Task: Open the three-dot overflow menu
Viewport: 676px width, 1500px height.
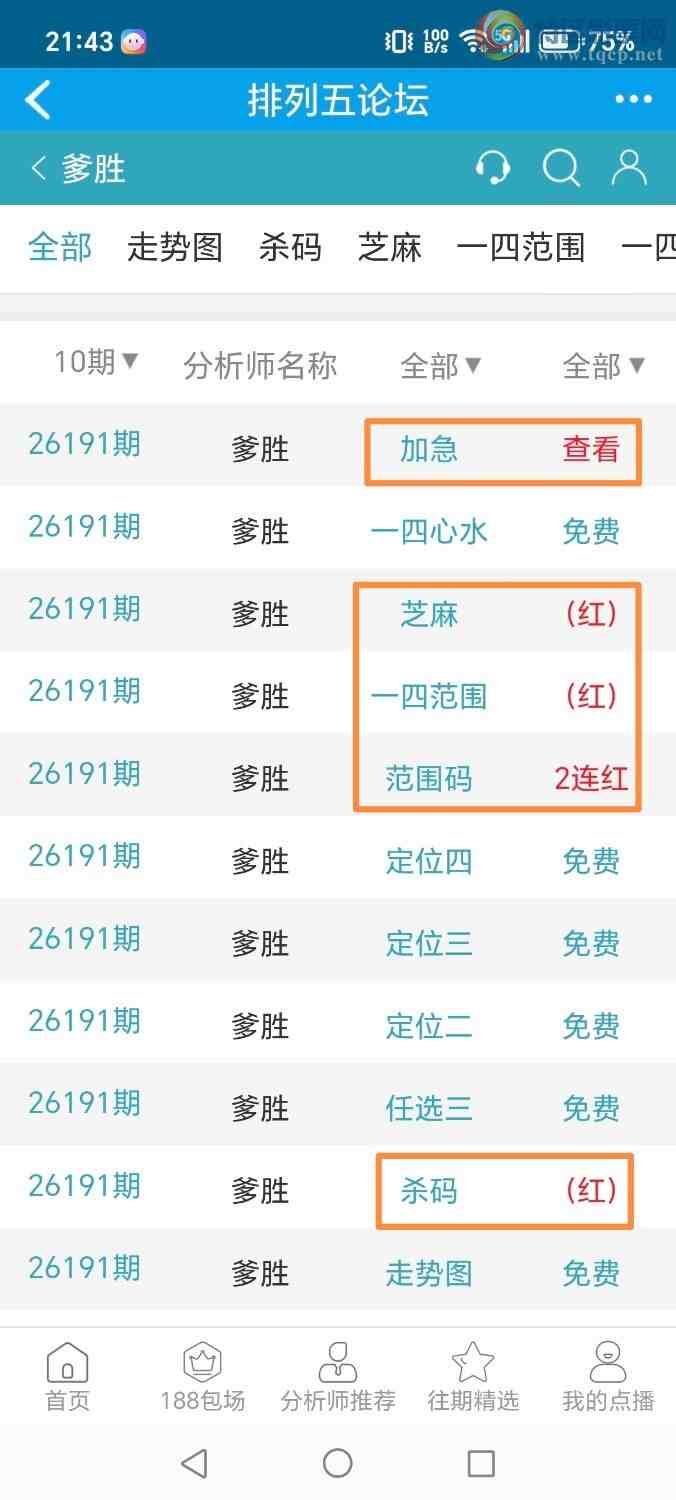Action: tap(634, 100)
